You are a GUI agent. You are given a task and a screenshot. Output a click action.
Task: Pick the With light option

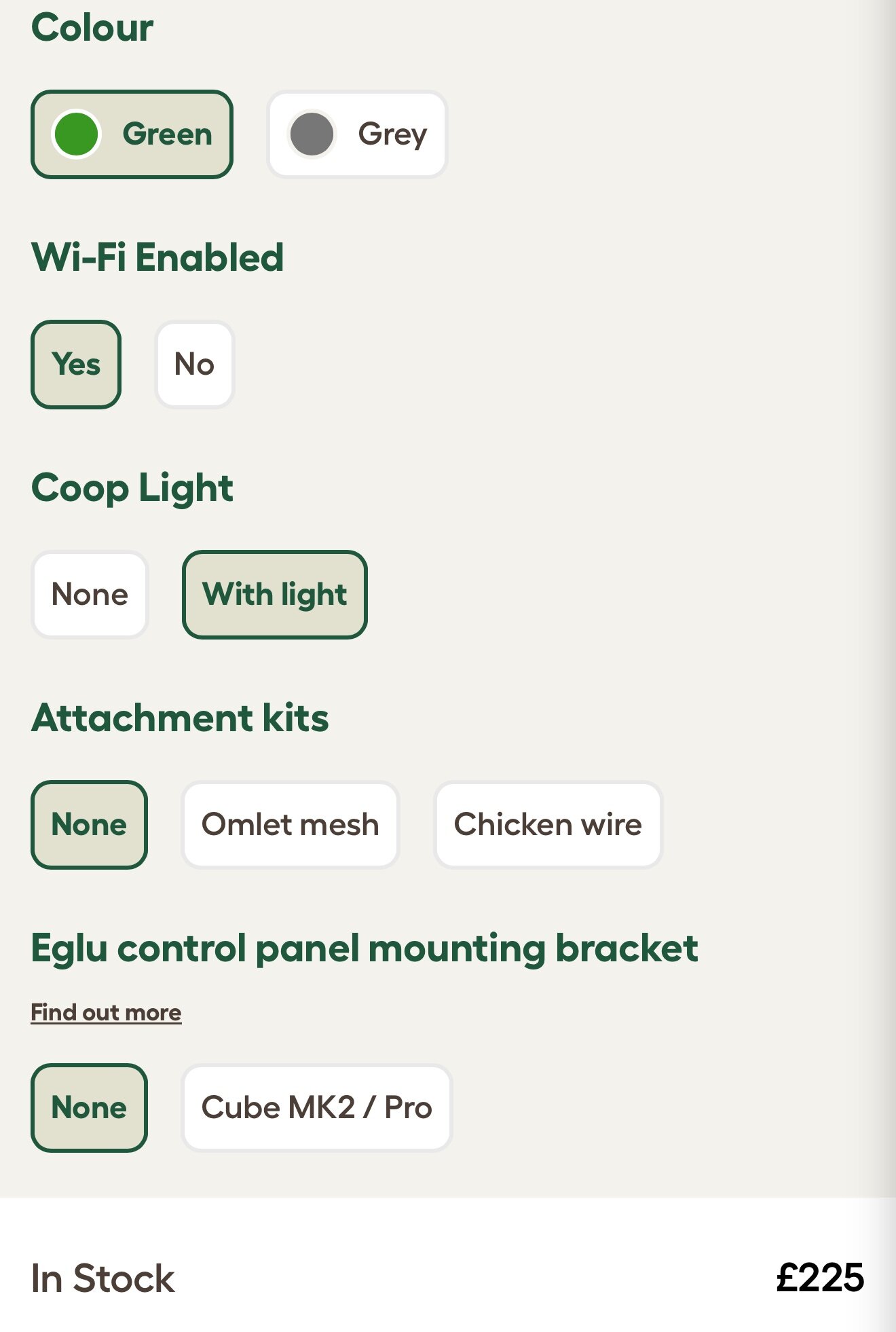[x=274, y=595]
